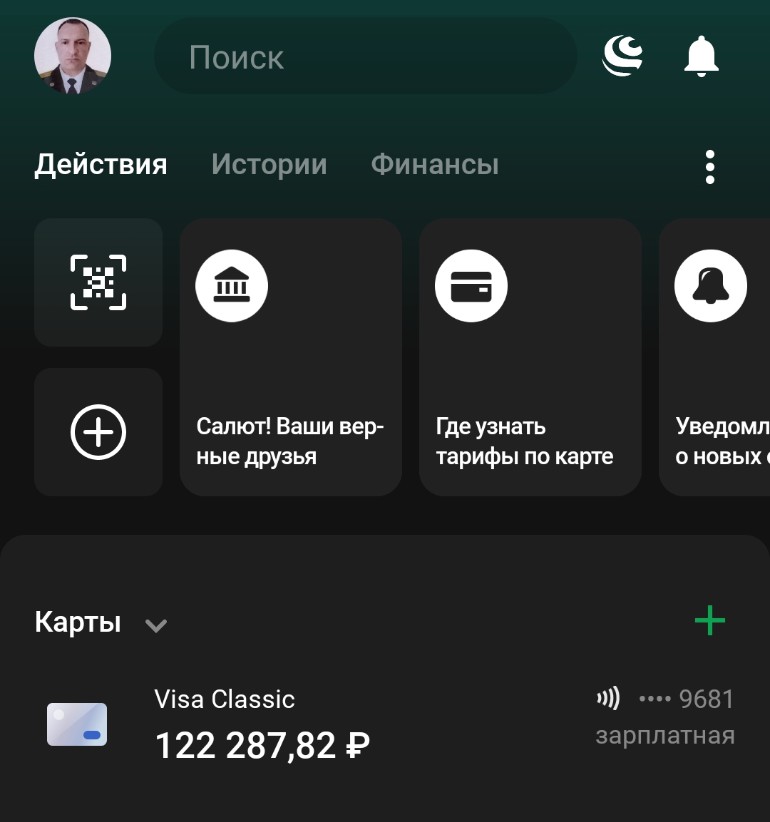
Task: Tap green plus to add a new card
Action: (710, 620)
